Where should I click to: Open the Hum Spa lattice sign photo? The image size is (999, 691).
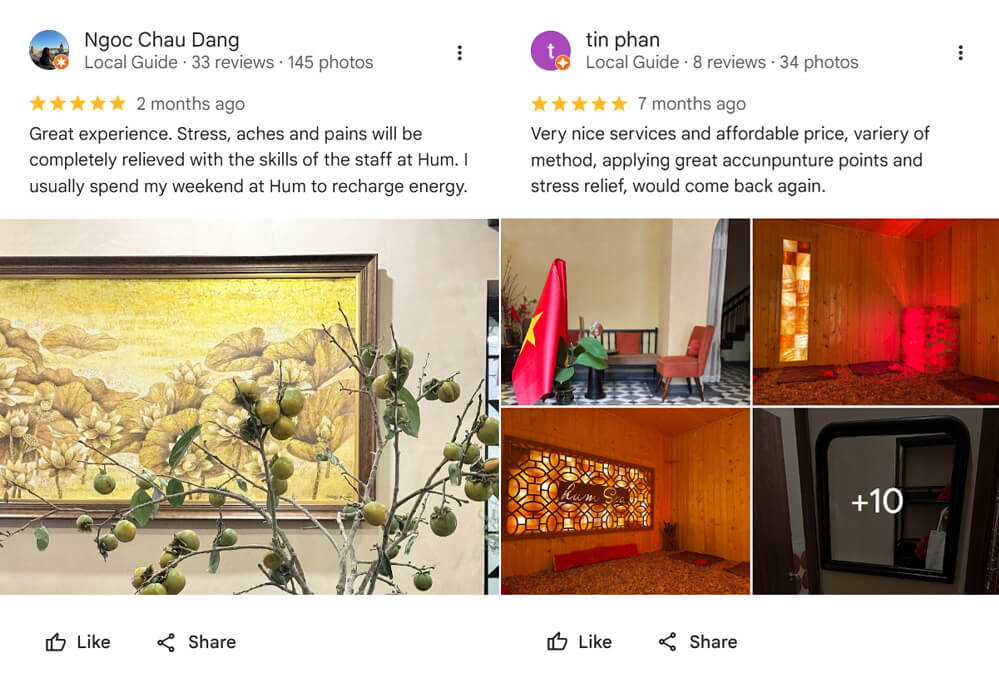625,501
